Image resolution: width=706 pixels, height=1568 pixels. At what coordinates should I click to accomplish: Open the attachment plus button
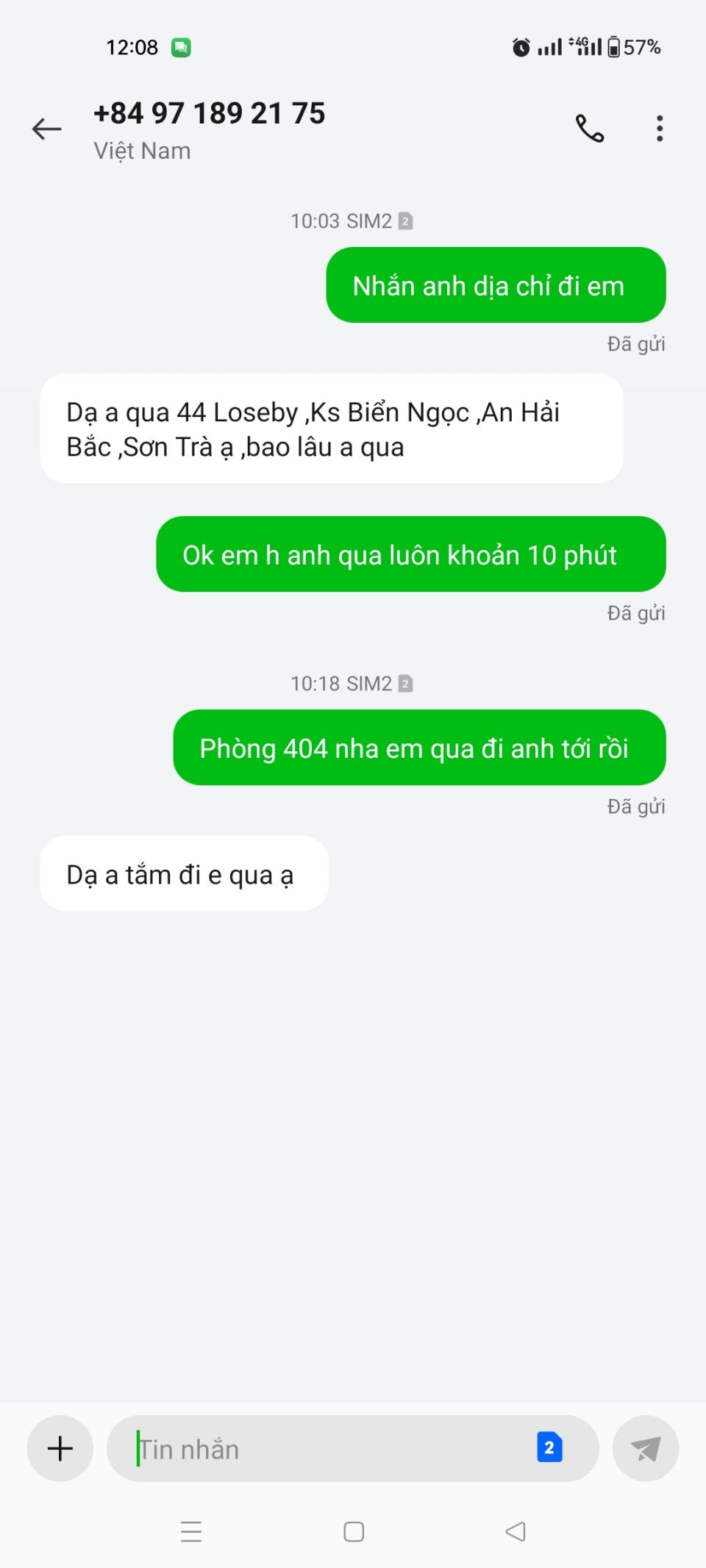pyautogui.click(x=60, y=1448)
